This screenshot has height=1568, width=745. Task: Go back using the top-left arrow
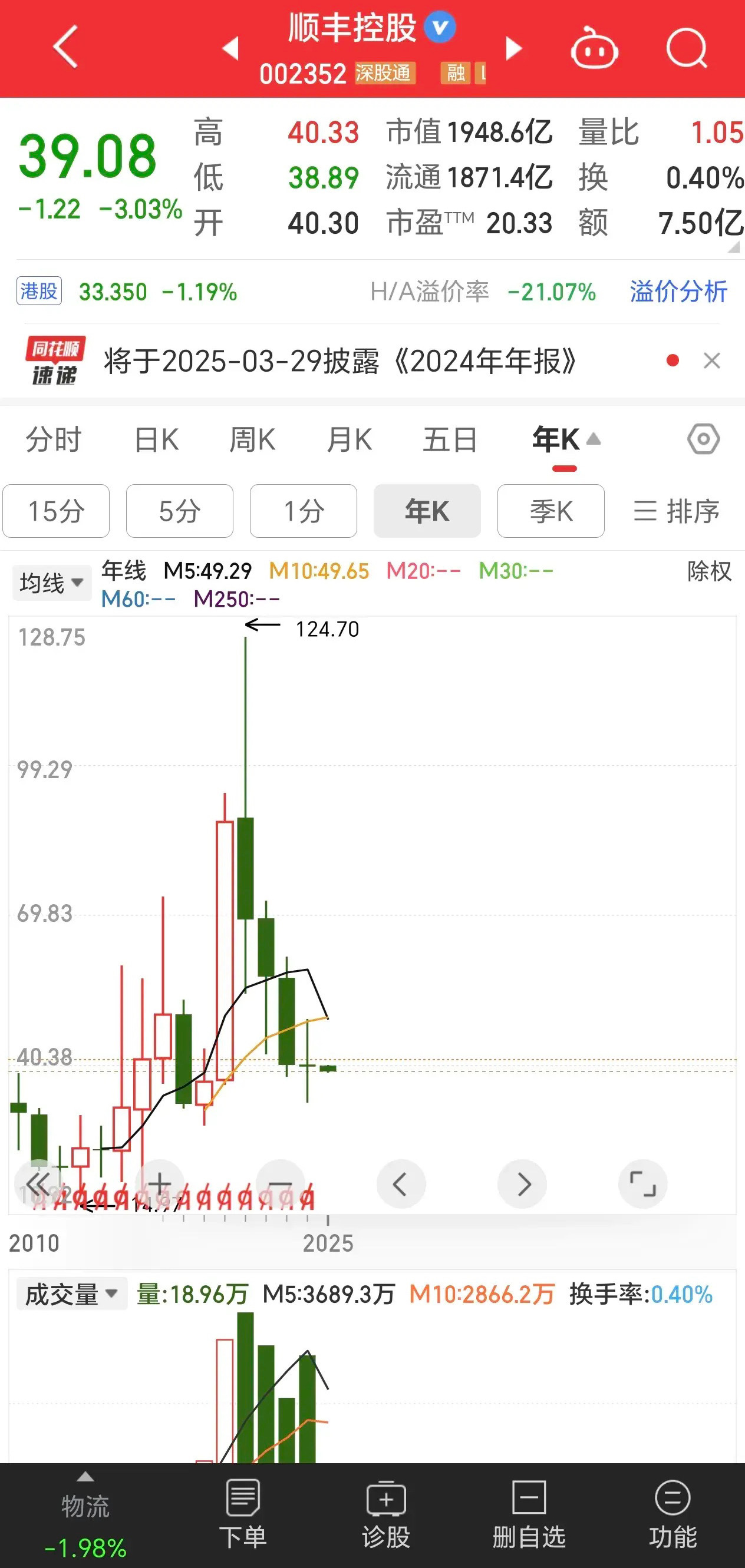point(66,47)
